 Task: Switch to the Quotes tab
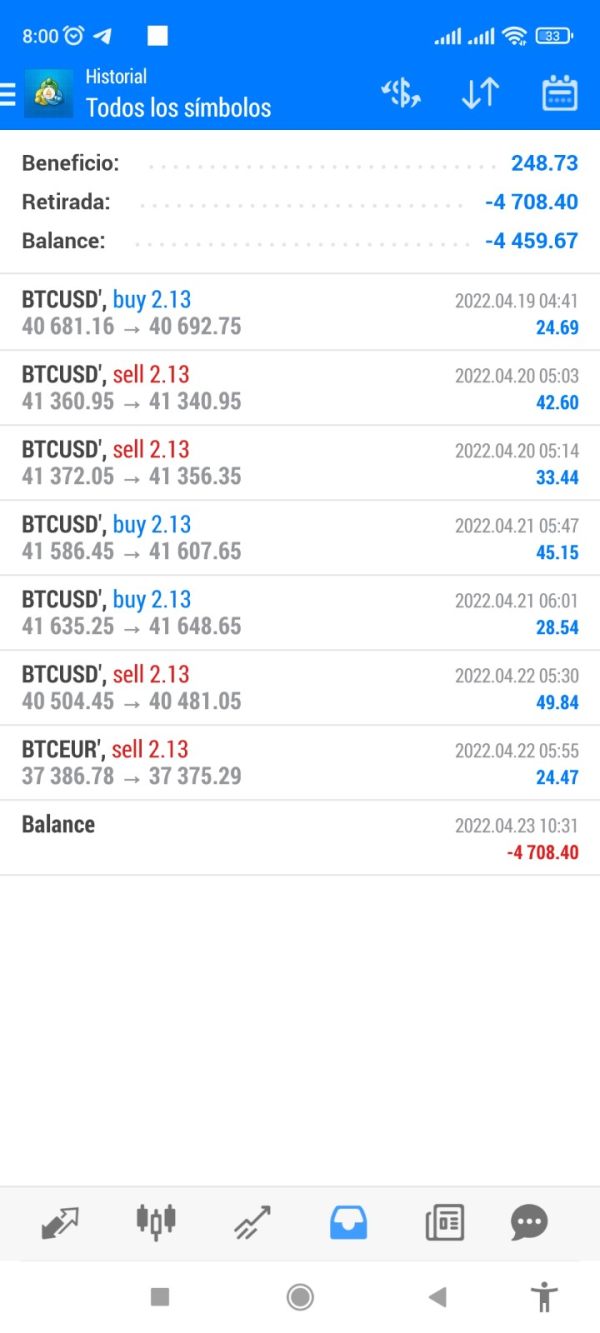point(60,1221)
